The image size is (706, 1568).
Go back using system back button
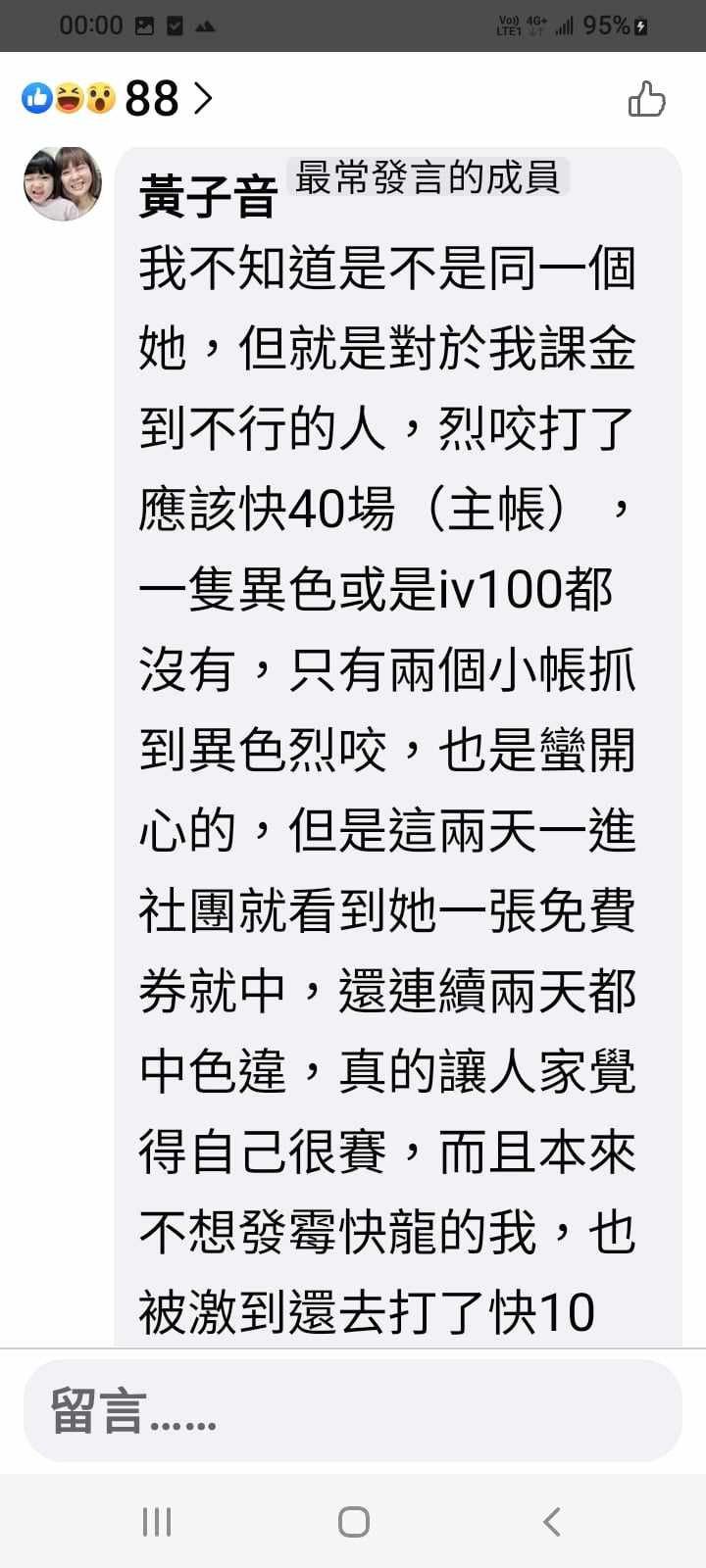(551, 1521)
